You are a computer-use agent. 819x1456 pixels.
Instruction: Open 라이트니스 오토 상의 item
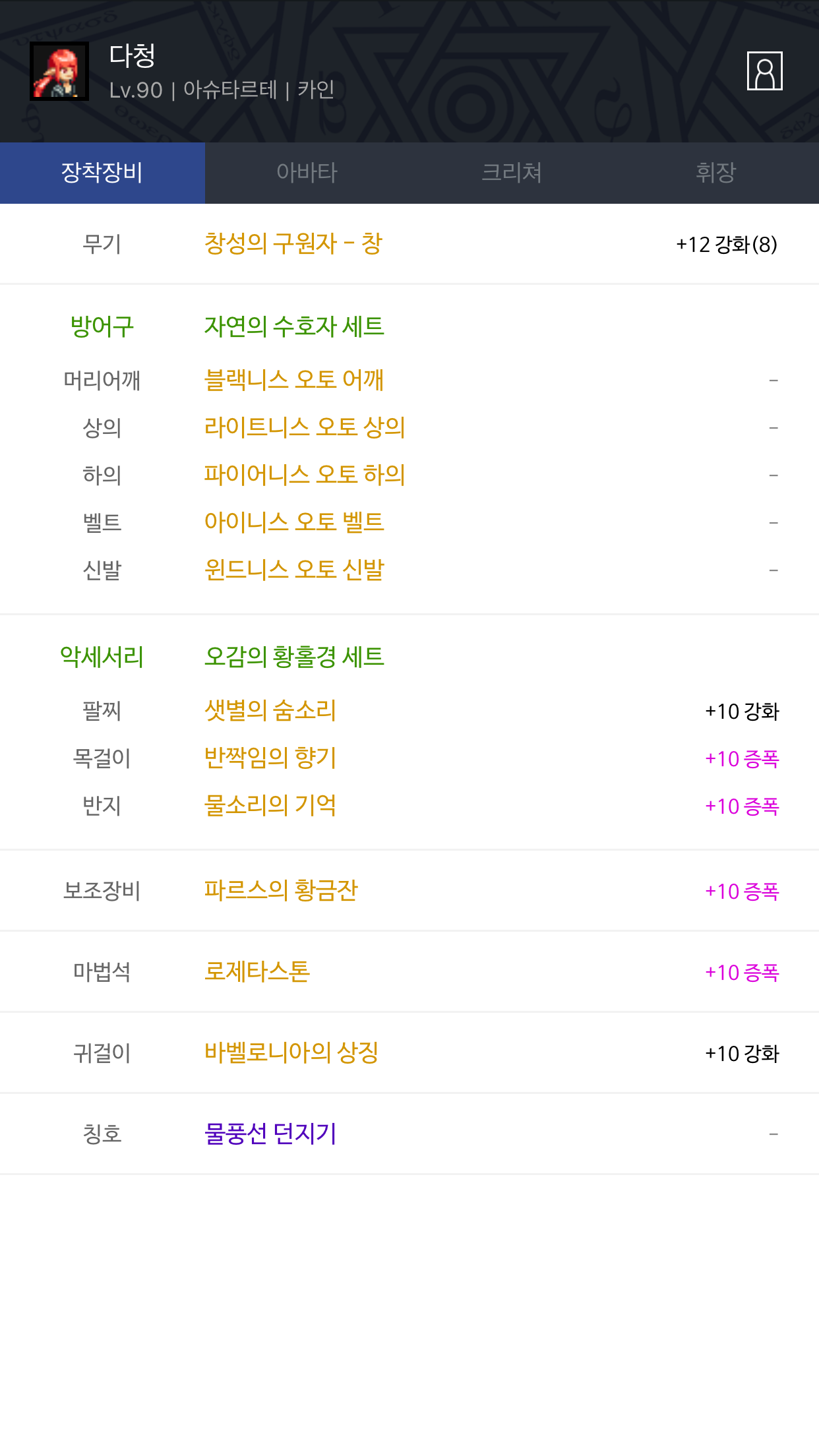coord(305,427)
